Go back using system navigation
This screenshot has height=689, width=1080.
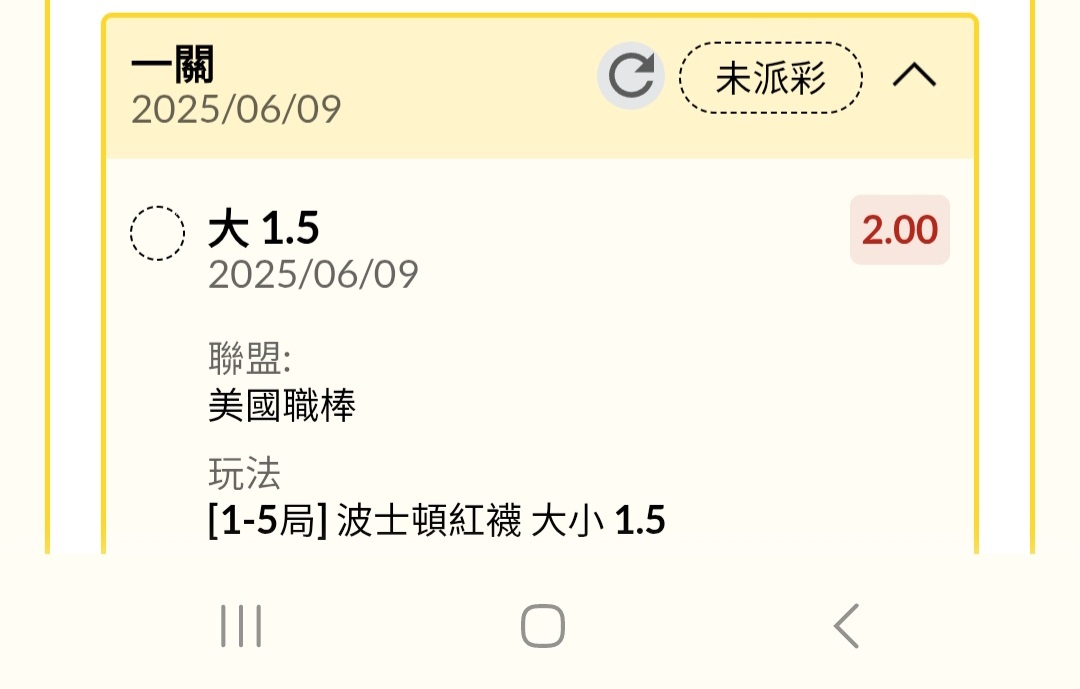click(x=846, y=627)
